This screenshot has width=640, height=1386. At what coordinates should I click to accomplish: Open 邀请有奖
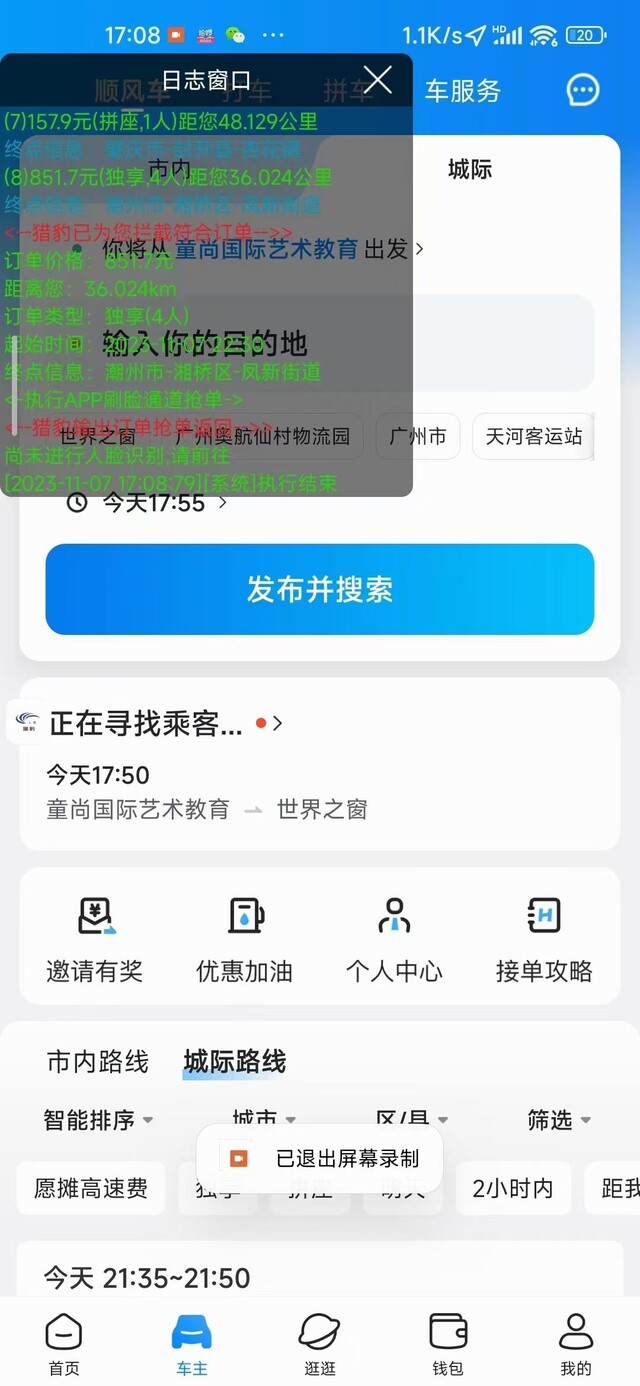coord(95,940)
